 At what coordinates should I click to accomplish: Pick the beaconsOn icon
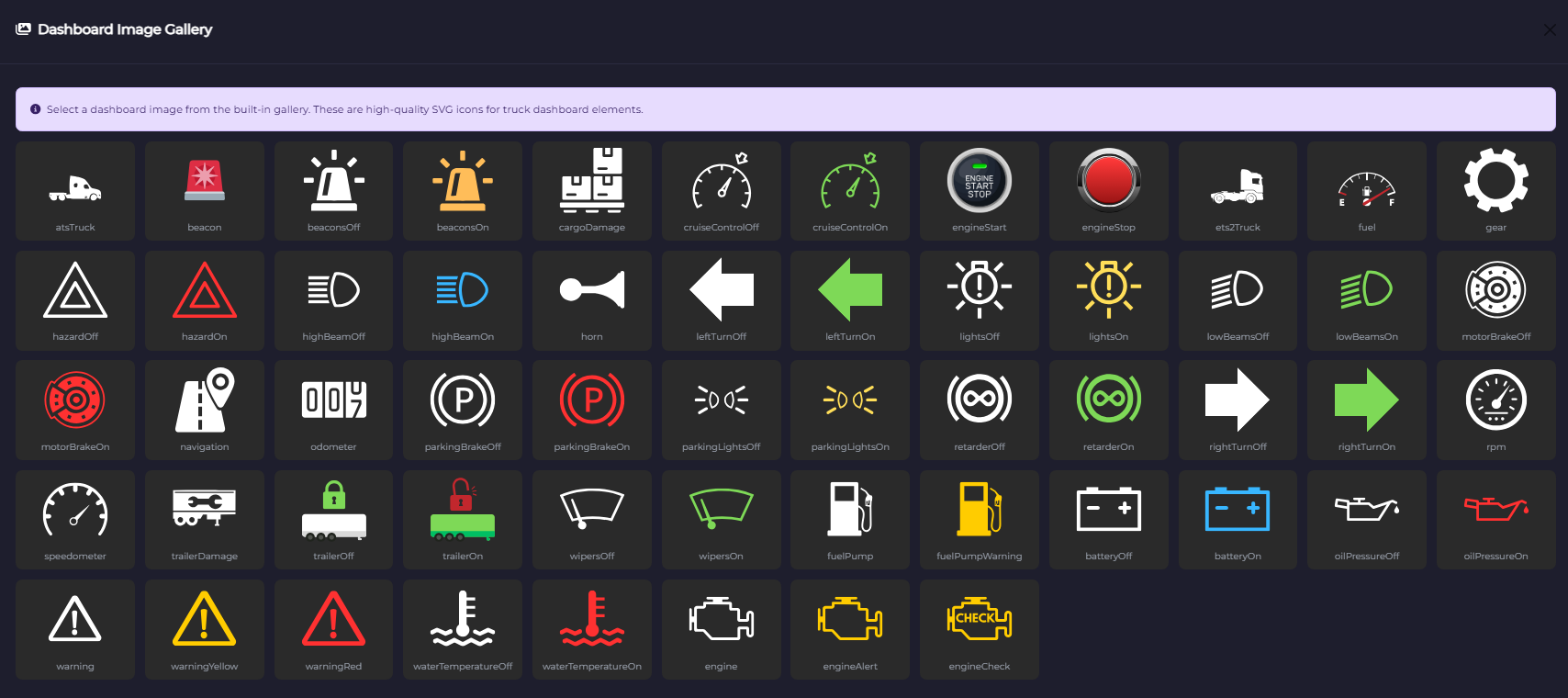(463, 191)
